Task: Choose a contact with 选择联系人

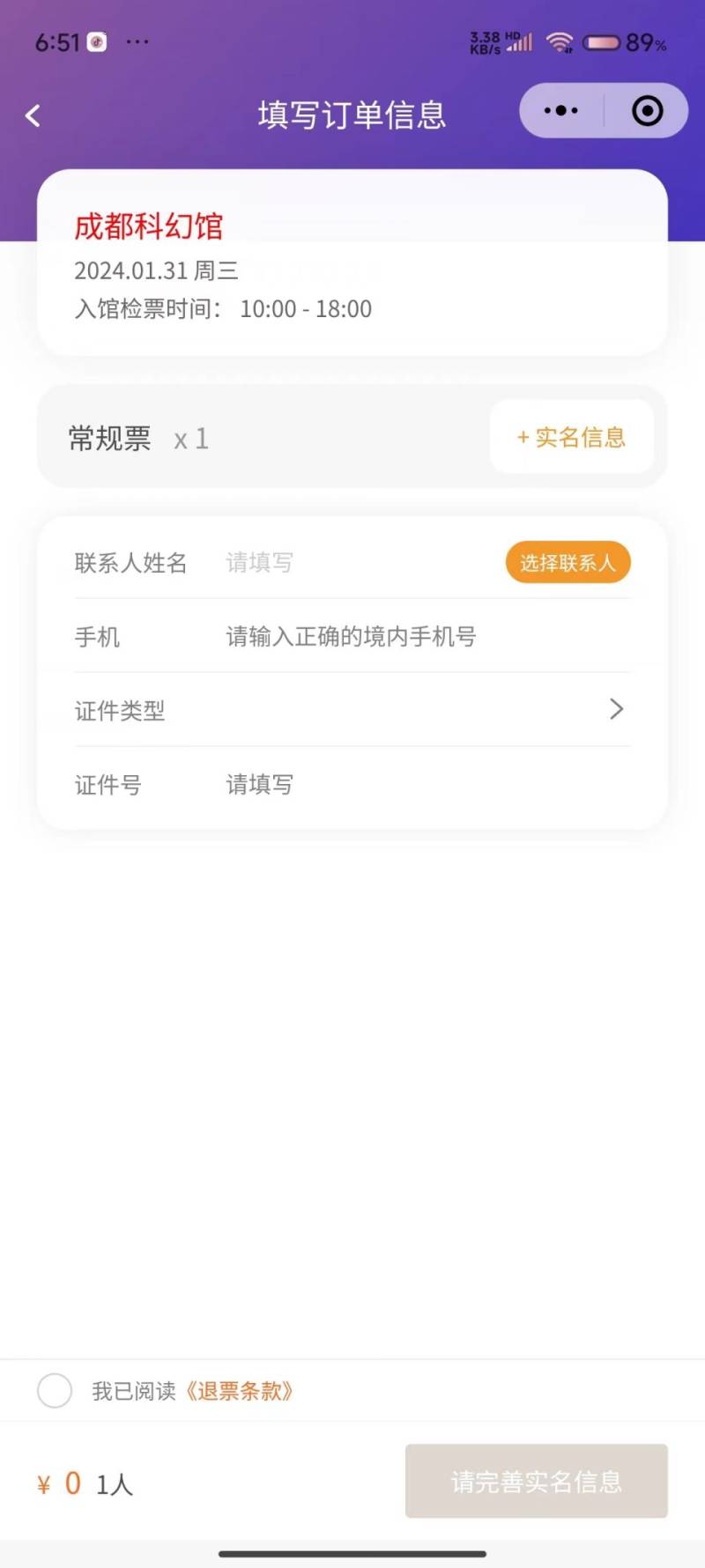Action: (568, 562)
